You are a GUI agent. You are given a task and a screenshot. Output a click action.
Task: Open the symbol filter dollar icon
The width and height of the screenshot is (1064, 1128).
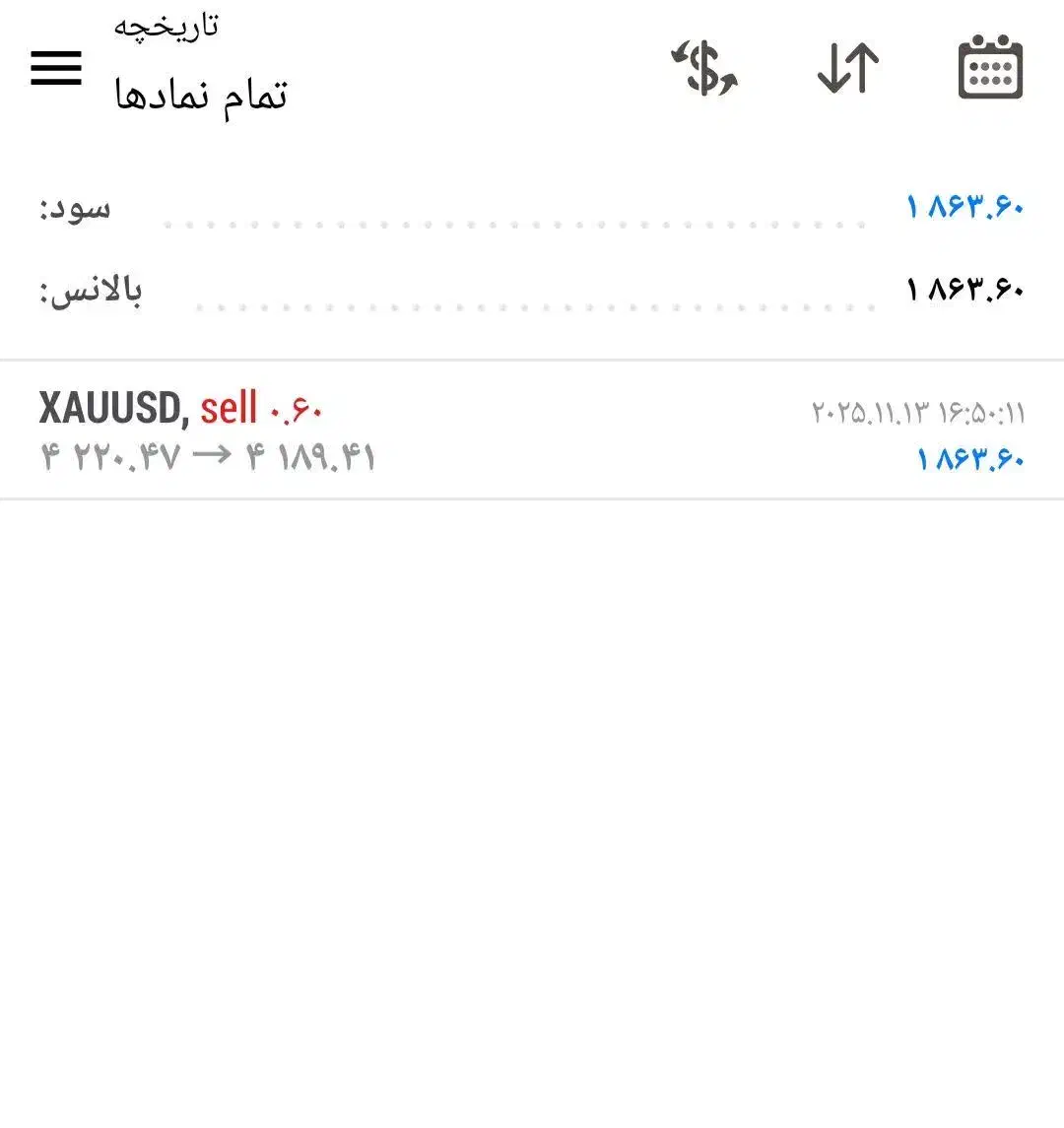click(704, 69)
